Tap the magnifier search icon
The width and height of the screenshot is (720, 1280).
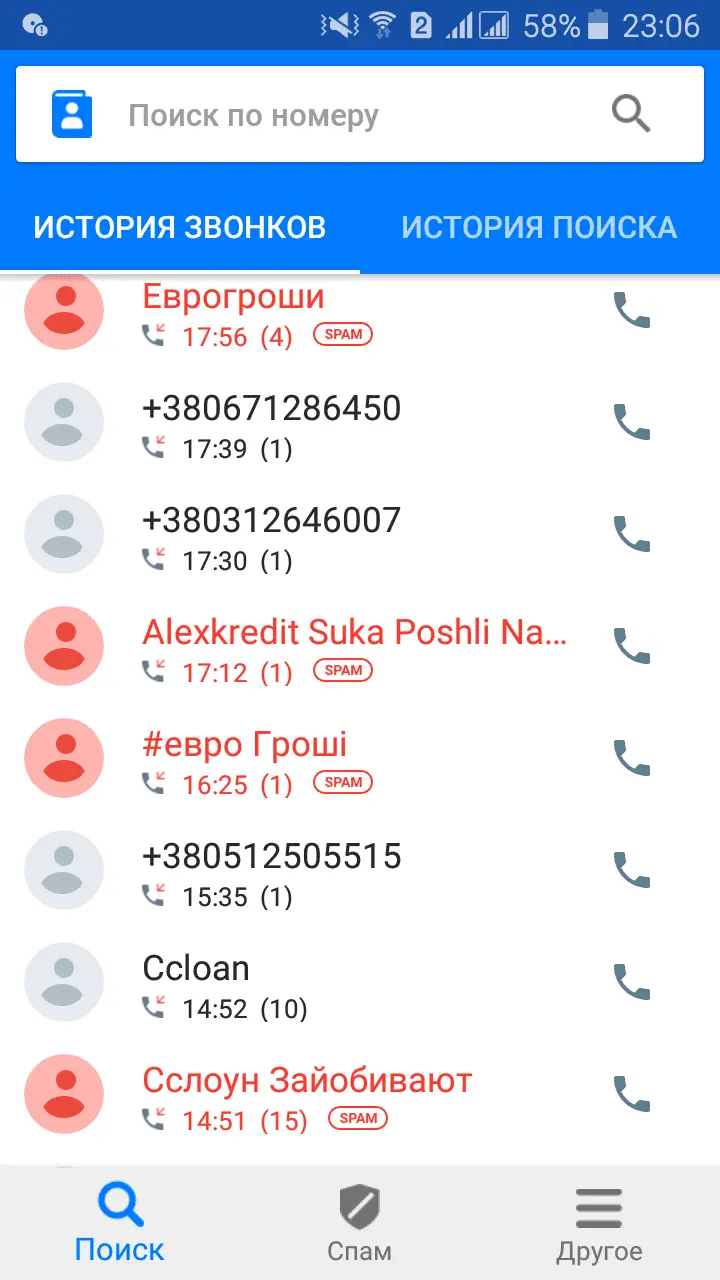tap(631, 114)
